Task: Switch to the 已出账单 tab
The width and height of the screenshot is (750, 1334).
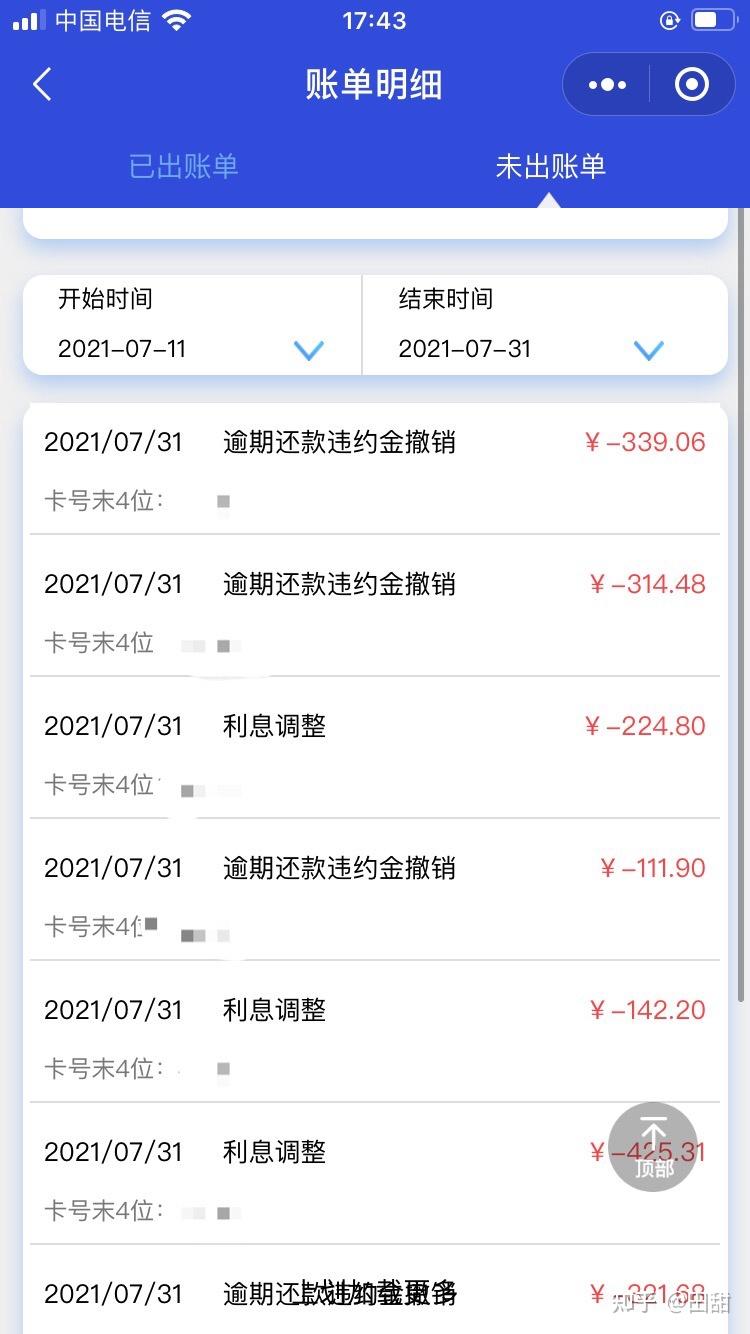Action: tap(184, 166)
